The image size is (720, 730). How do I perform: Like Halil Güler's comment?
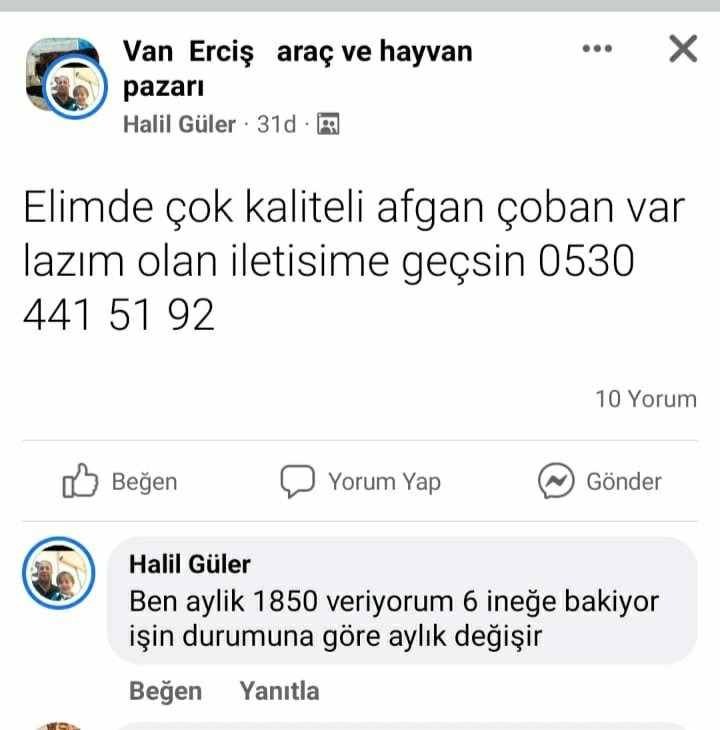[x=165, y=691]
